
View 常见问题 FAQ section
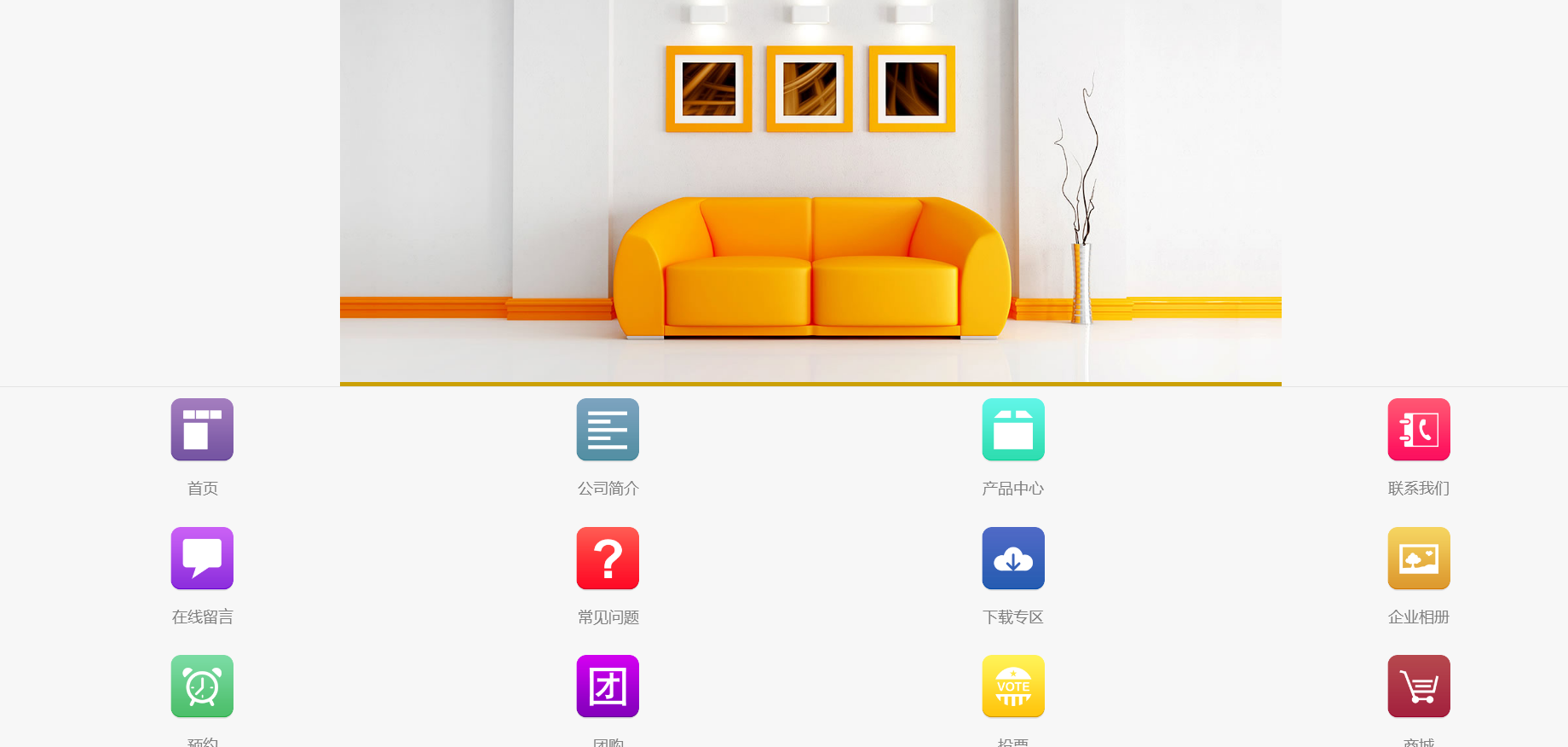point(608,559)
